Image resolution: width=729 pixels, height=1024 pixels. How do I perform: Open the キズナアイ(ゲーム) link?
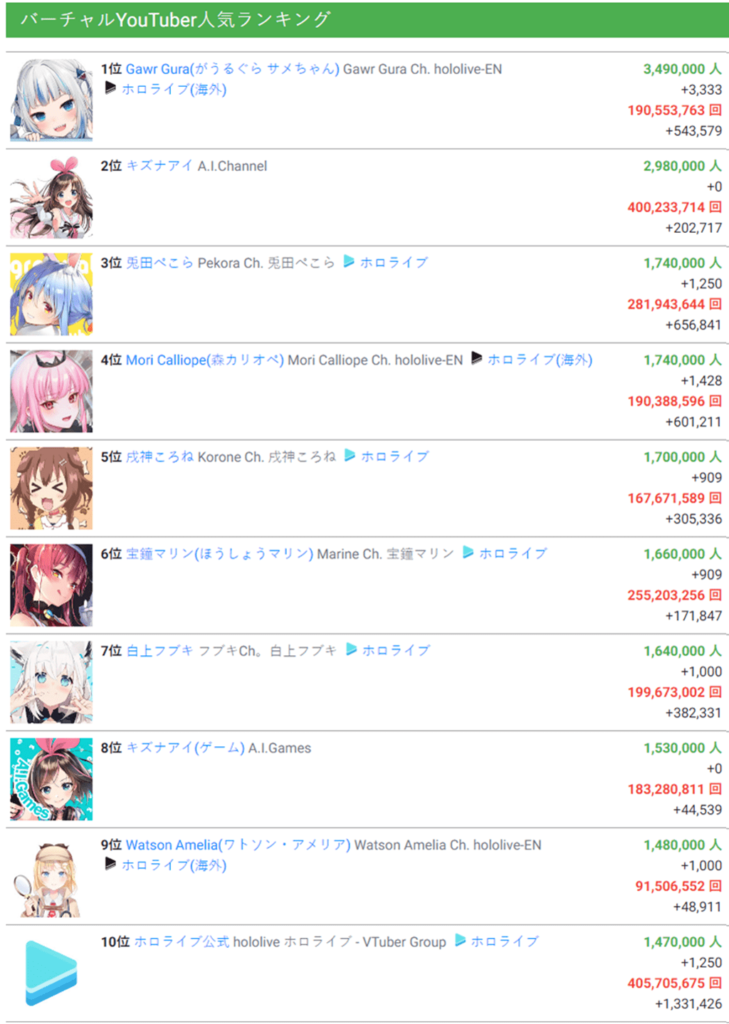(185, 748)
